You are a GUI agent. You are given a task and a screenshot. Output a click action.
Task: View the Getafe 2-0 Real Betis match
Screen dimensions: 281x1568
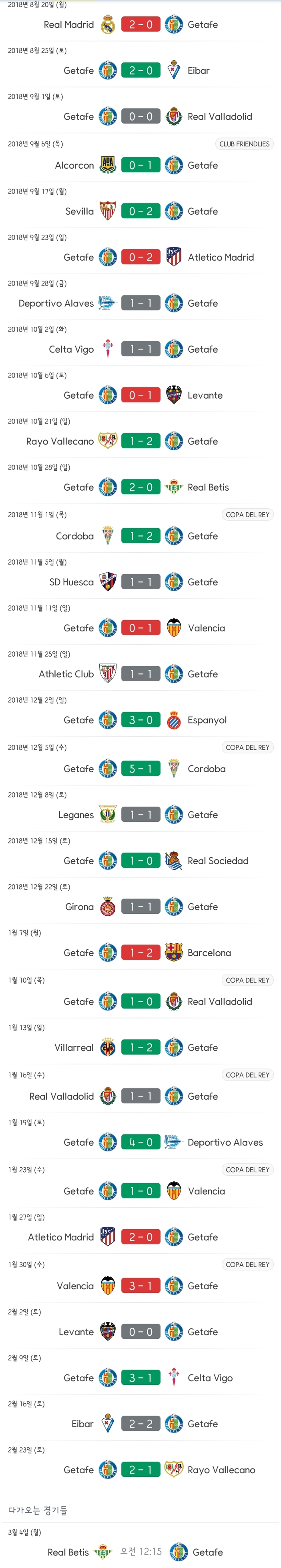(x=140, y=487)
